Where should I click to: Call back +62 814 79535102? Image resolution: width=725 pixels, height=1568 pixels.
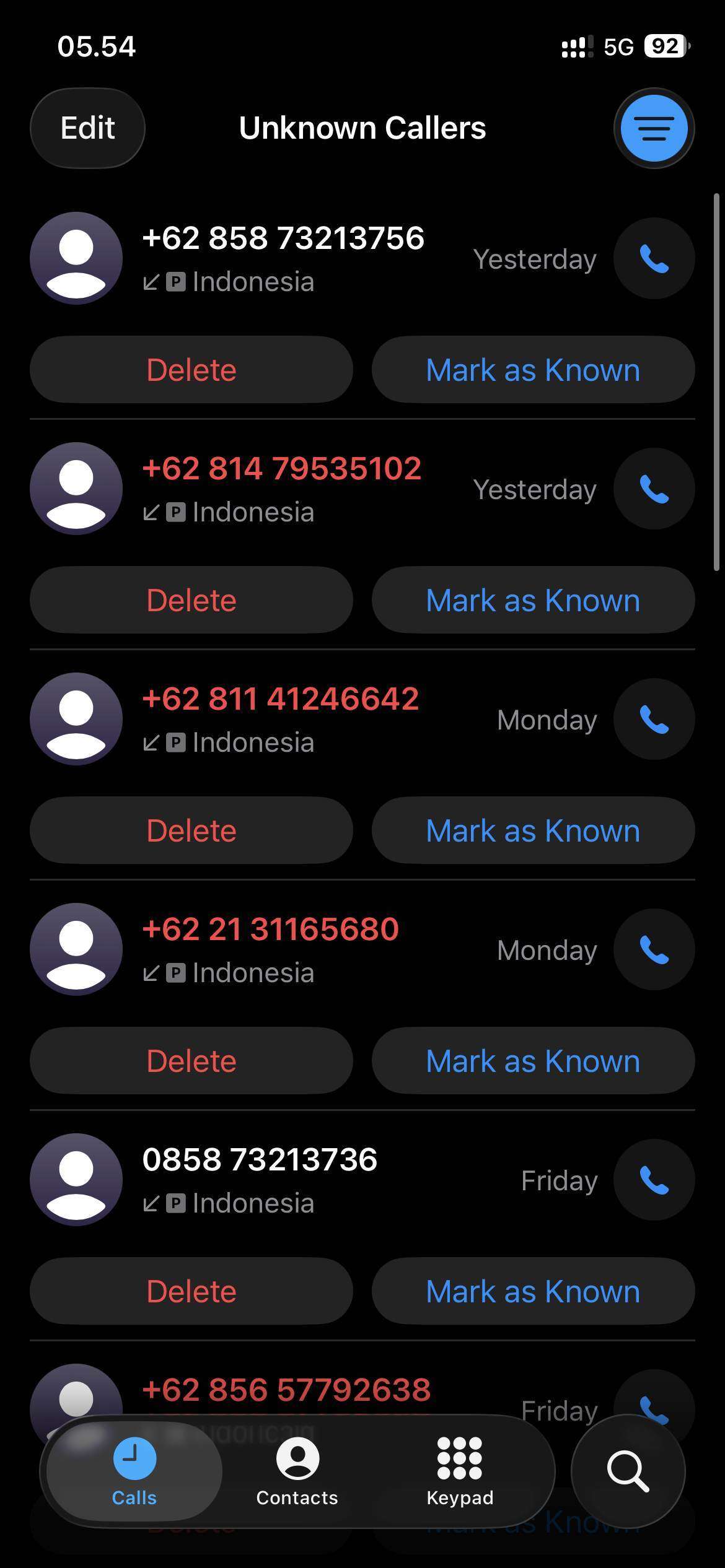[654, 489]
